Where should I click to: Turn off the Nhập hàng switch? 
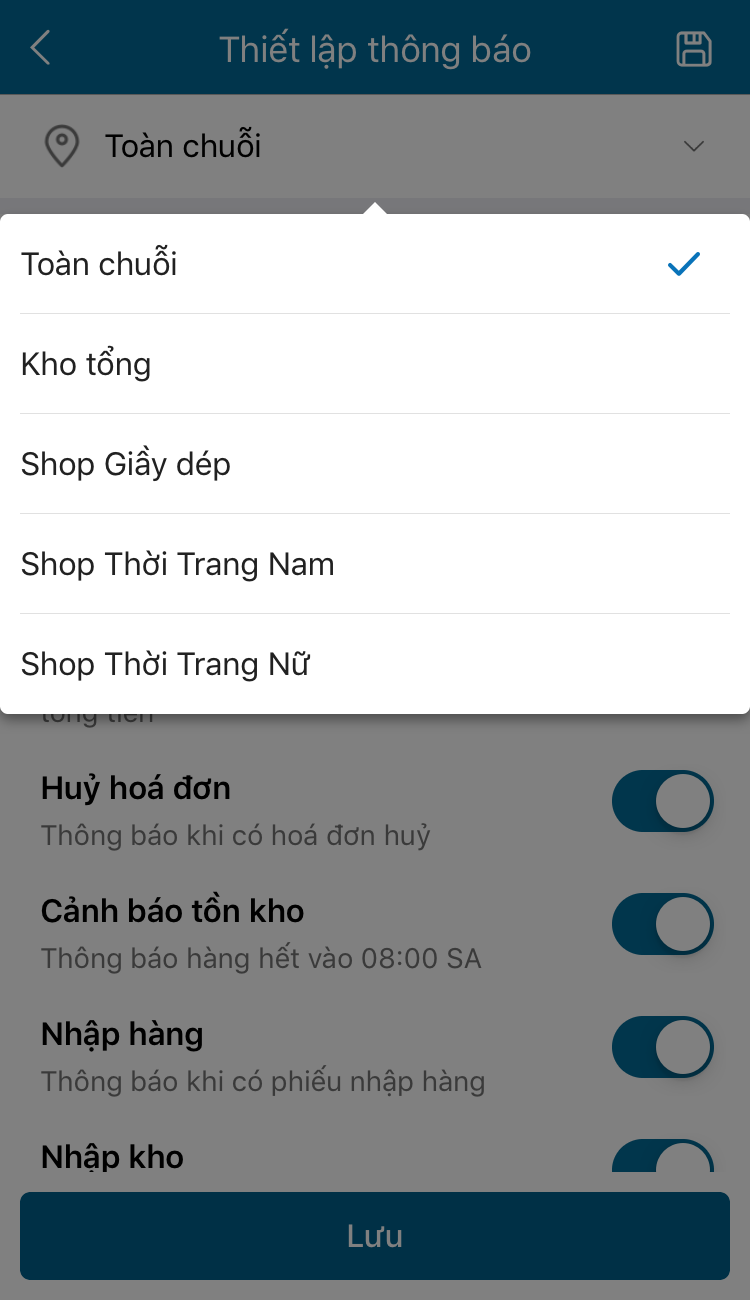(662, 1047)
